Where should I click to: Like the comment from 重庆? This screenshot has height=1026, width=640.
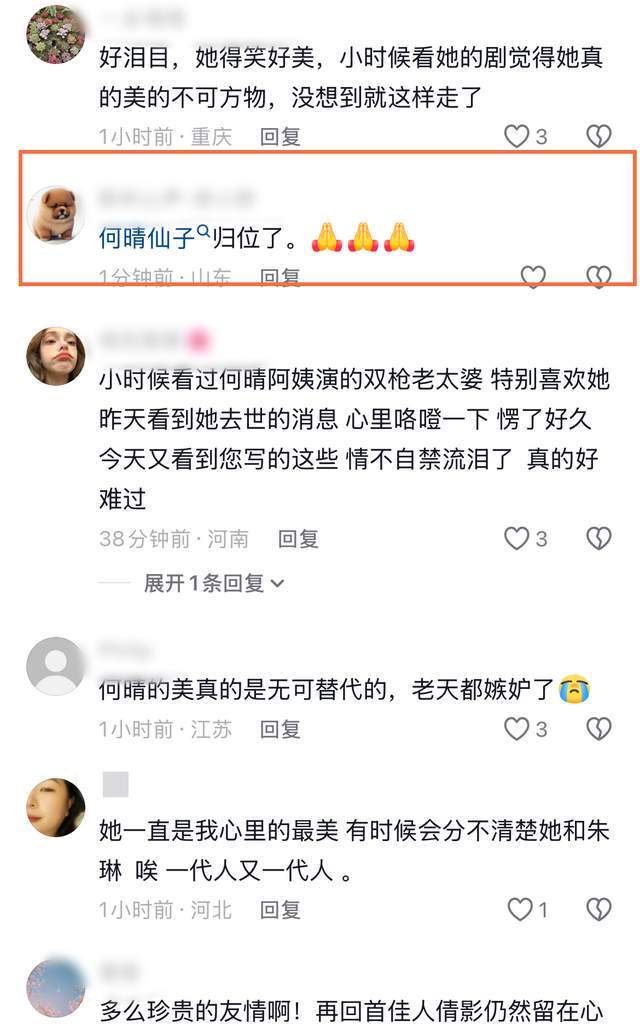(x=517, y=136)
